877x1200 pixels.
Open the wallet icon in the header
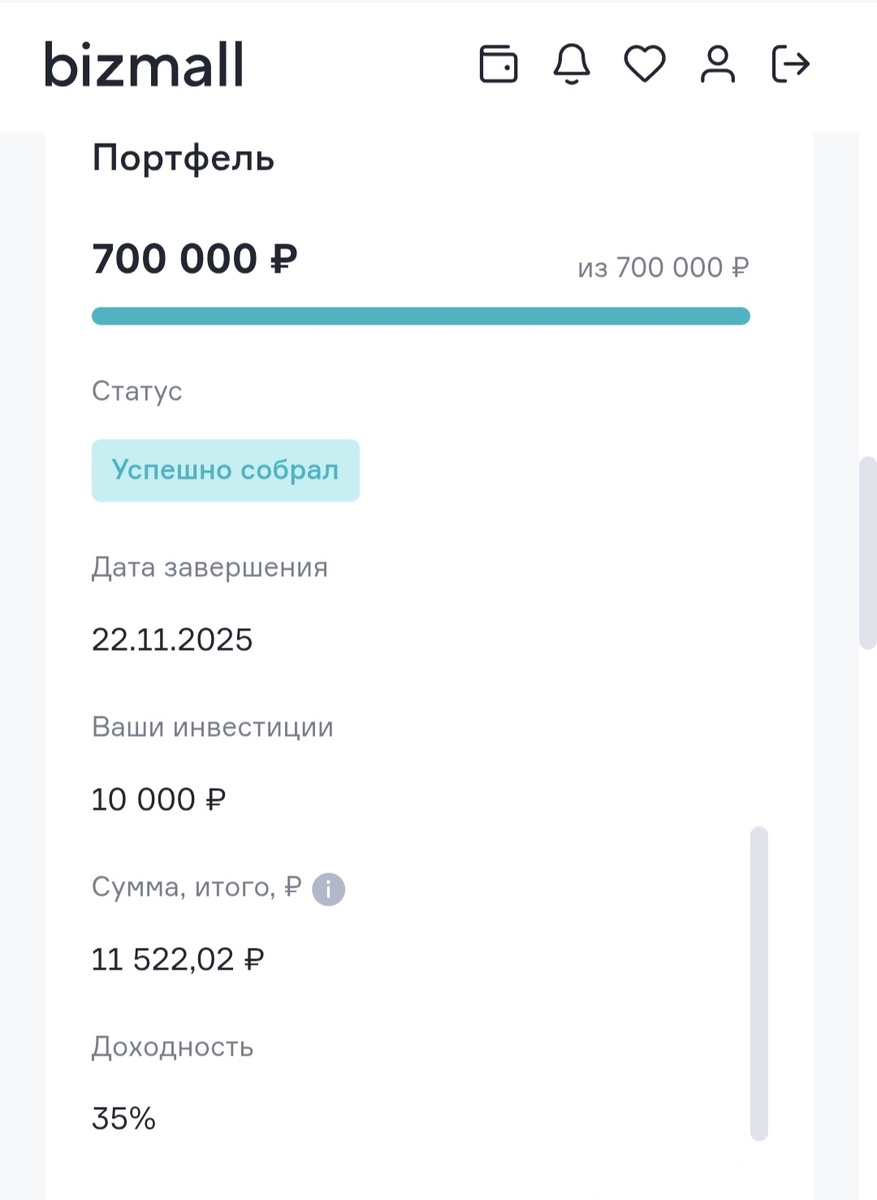coord(499,64)
